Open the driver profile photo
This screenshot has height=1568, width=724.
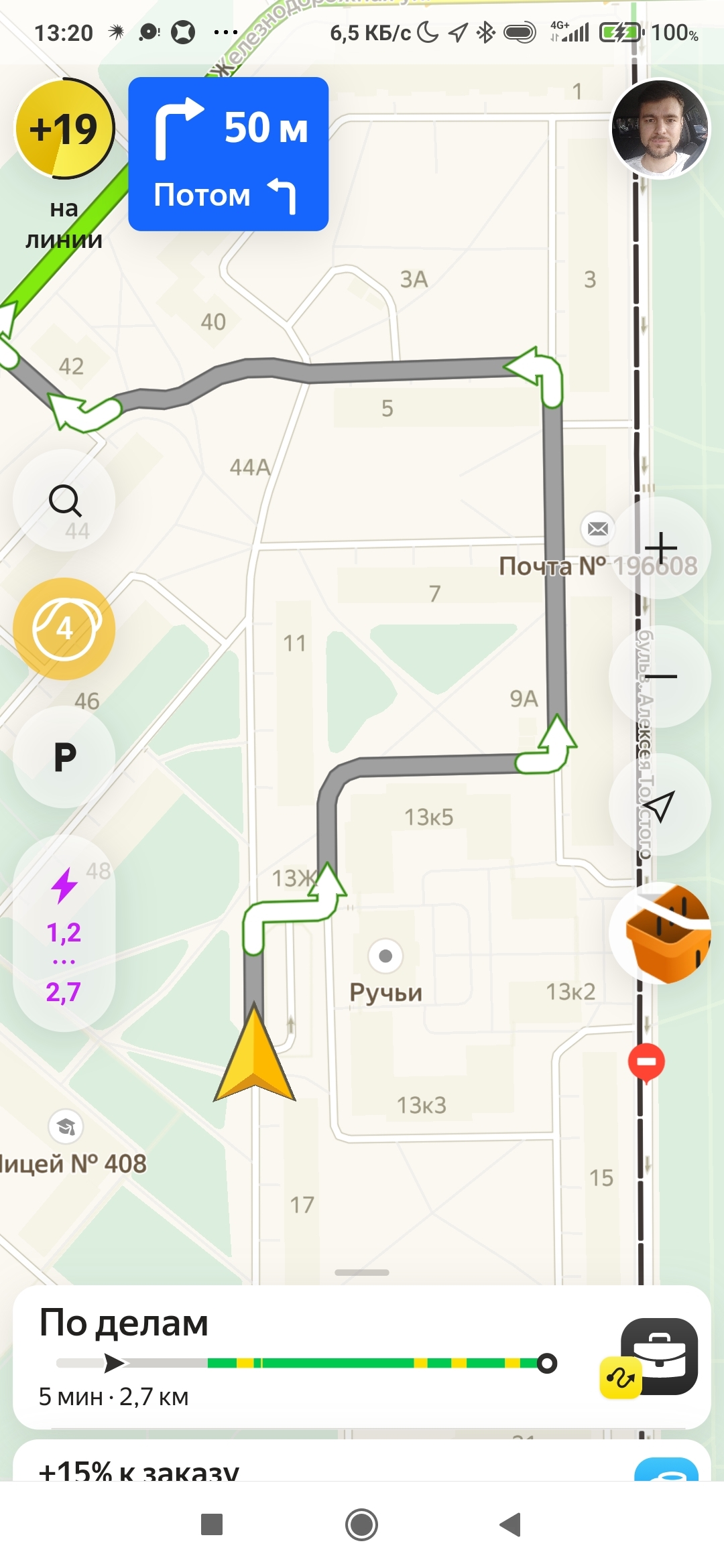coord(660,129)
